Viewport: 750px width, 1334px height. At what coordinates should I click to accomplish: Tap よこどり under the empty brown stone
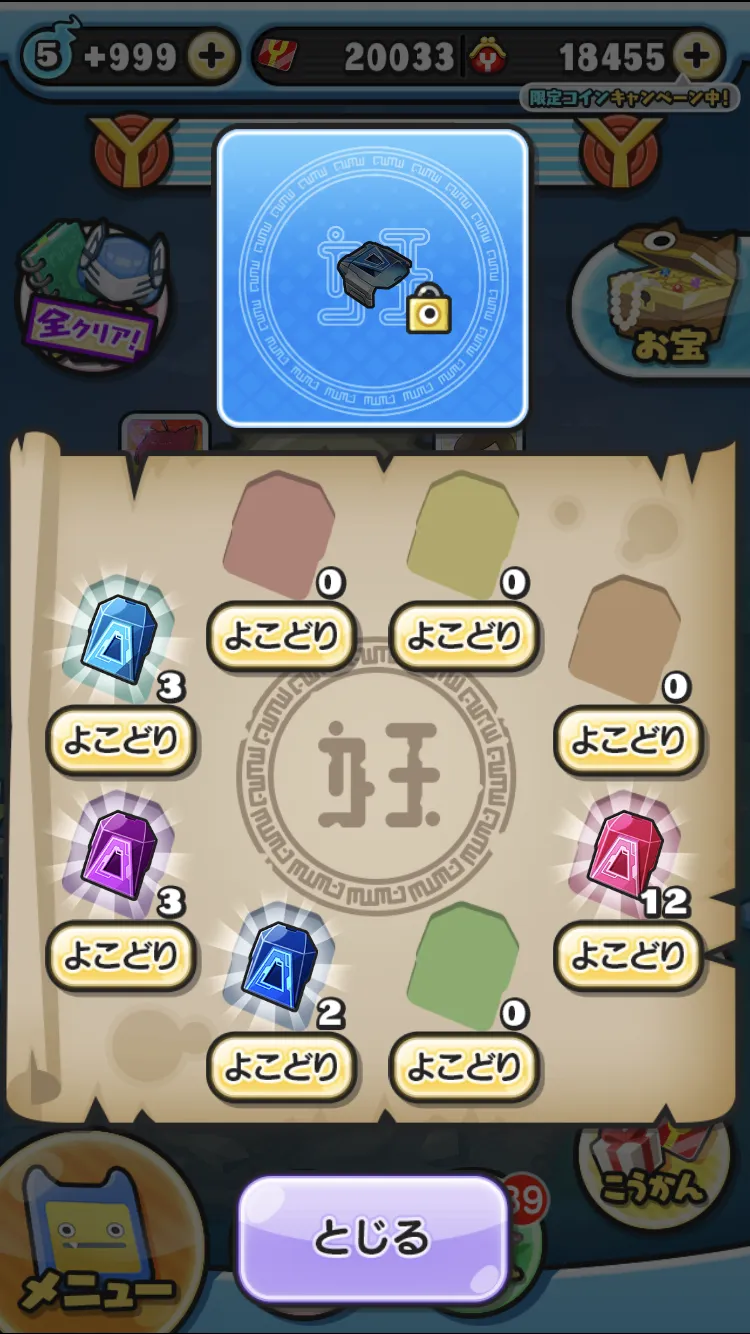click(x=628, y=741)
